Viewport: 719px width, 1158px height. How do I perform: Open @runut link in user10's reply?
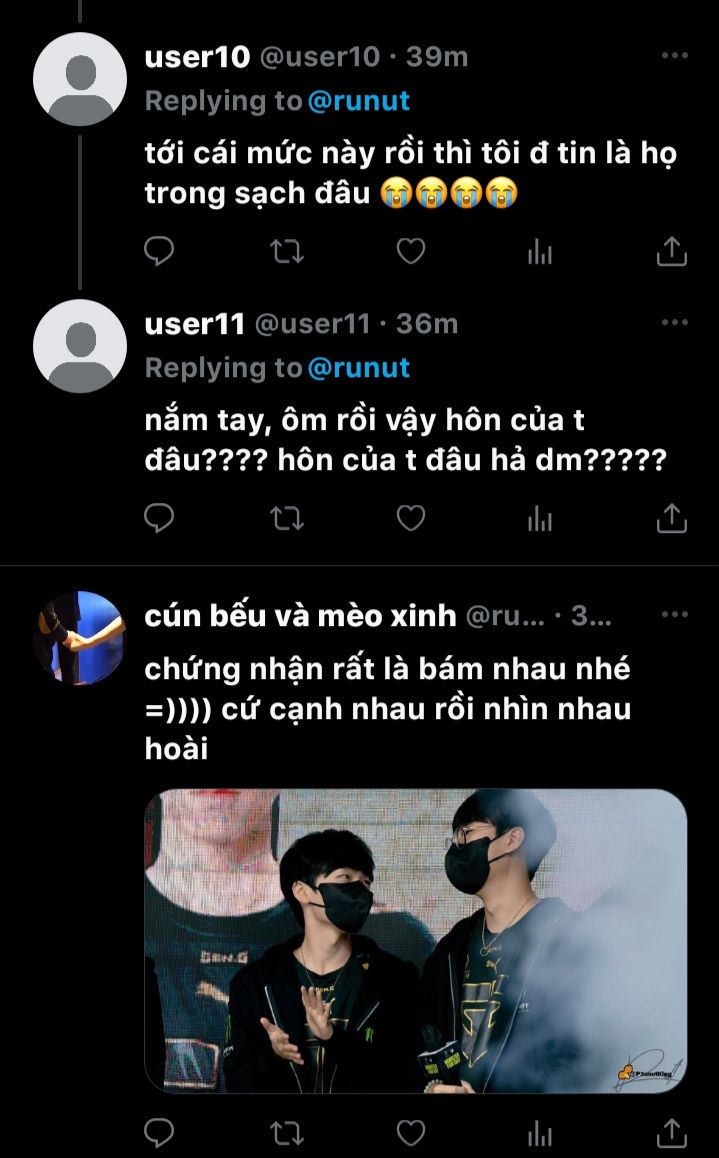tap(359, 101)
